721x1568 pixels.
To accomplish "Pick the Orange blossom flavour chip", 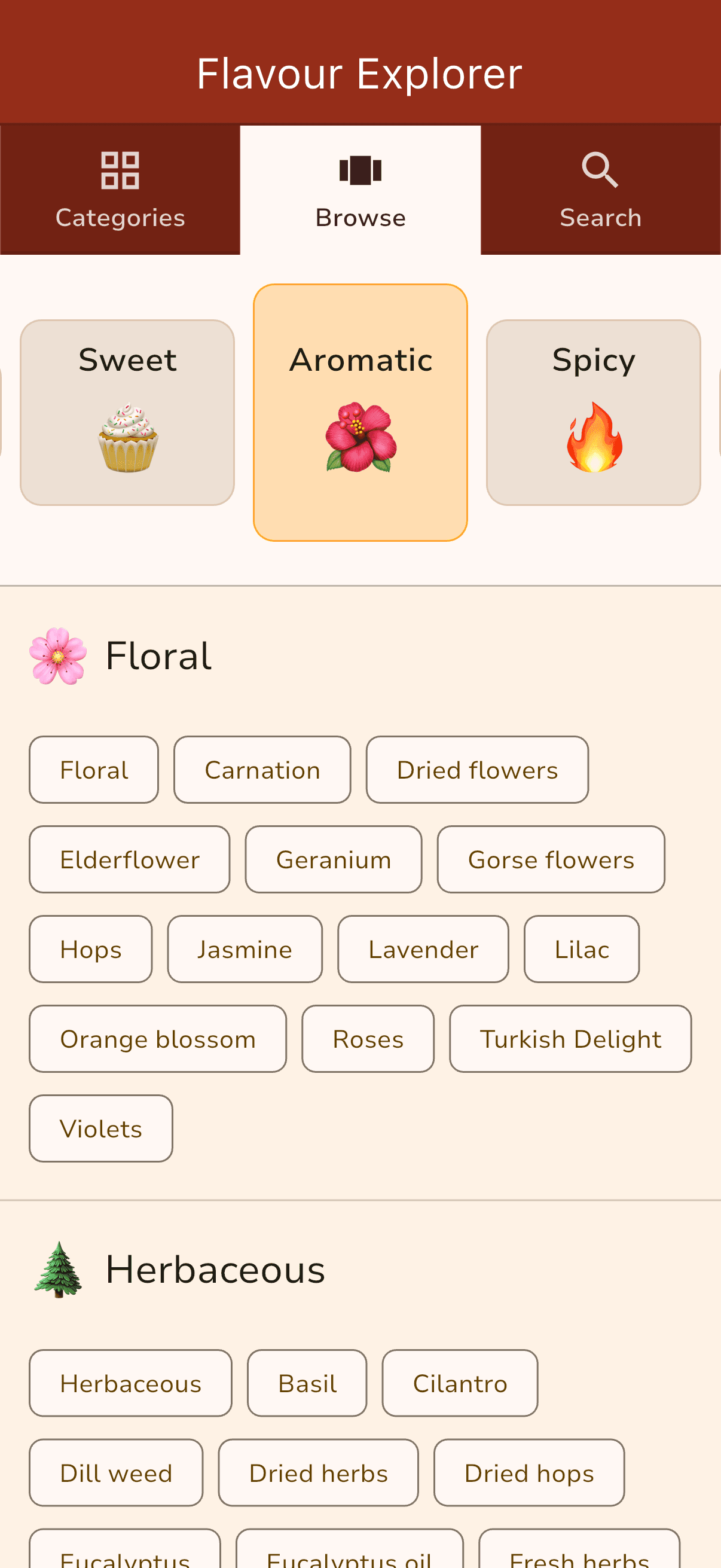I will tap(158, 1038).
